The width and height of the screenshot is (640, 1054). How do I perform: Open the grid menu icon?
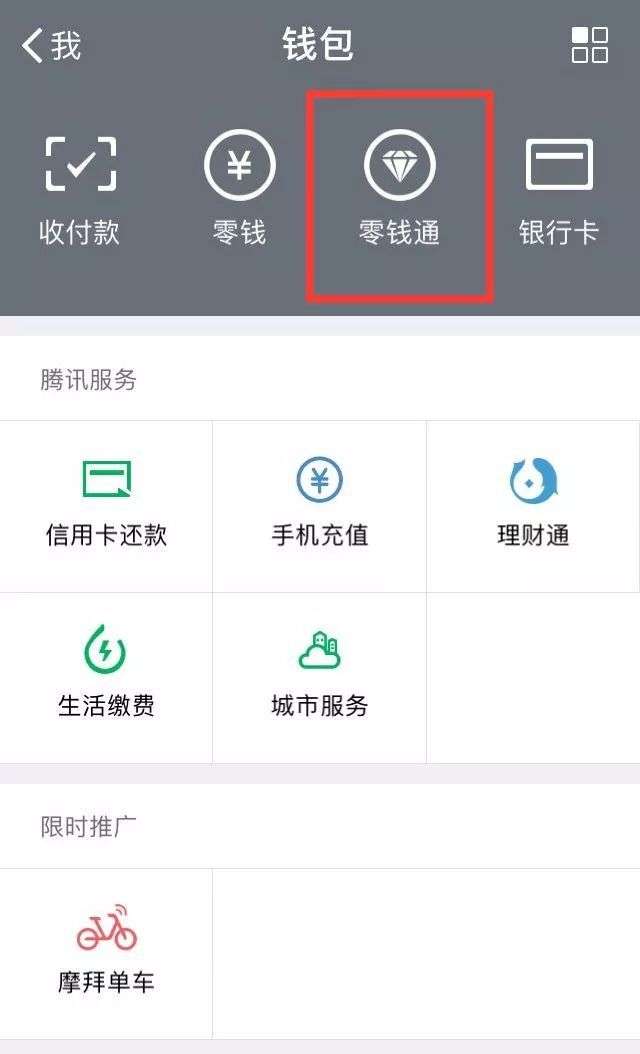(x=589, y=46)
